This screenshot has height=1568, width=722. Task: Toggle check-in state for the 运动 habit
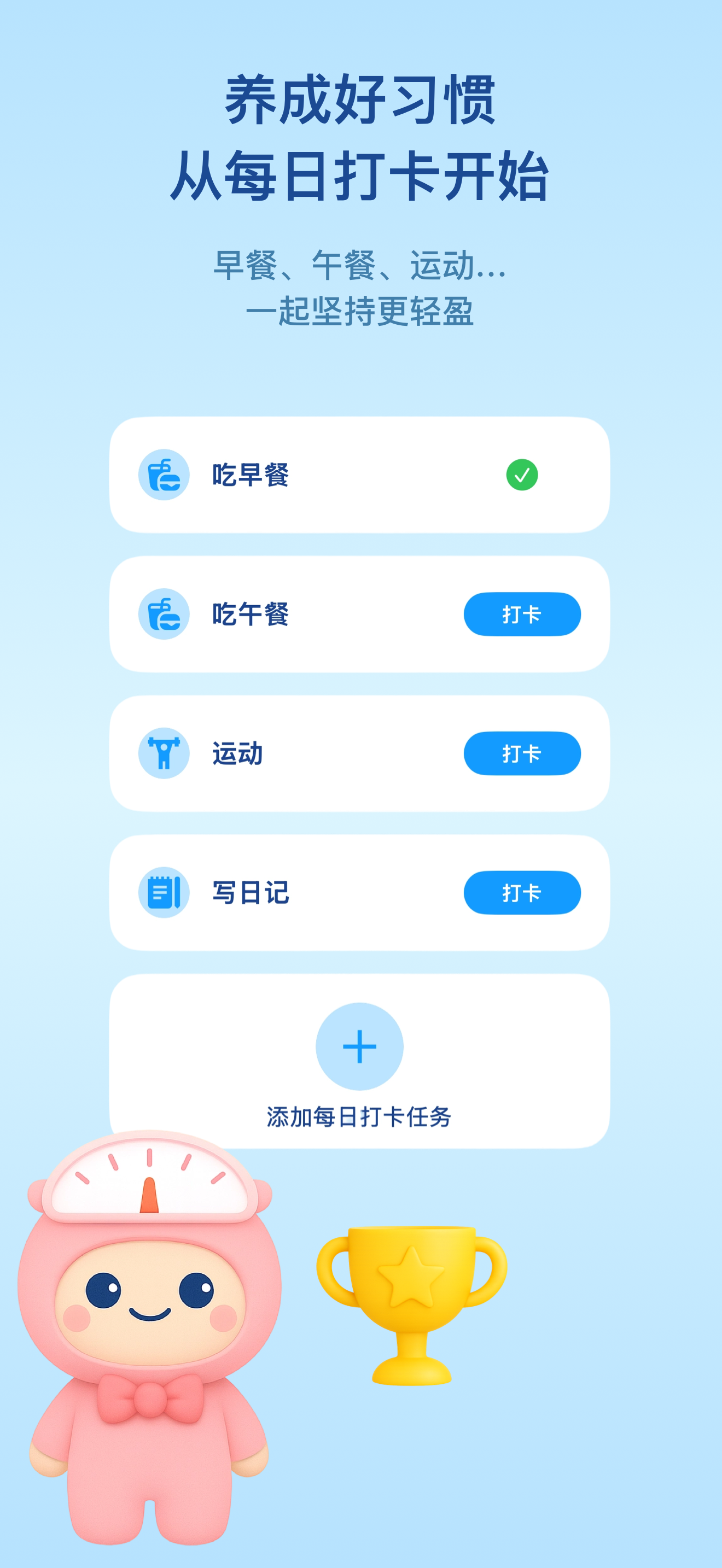[522, 753]
